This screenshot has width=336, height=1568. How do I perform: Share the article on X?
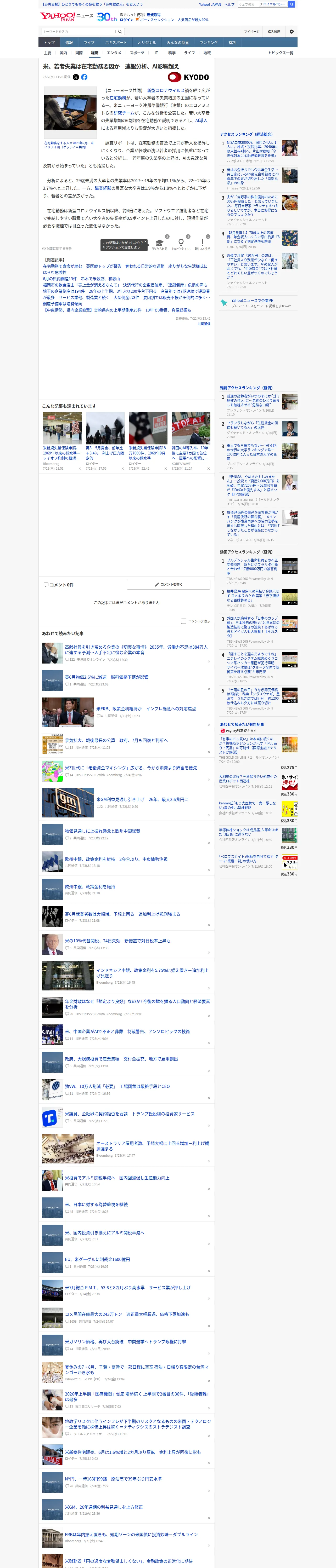coord(76,77)
